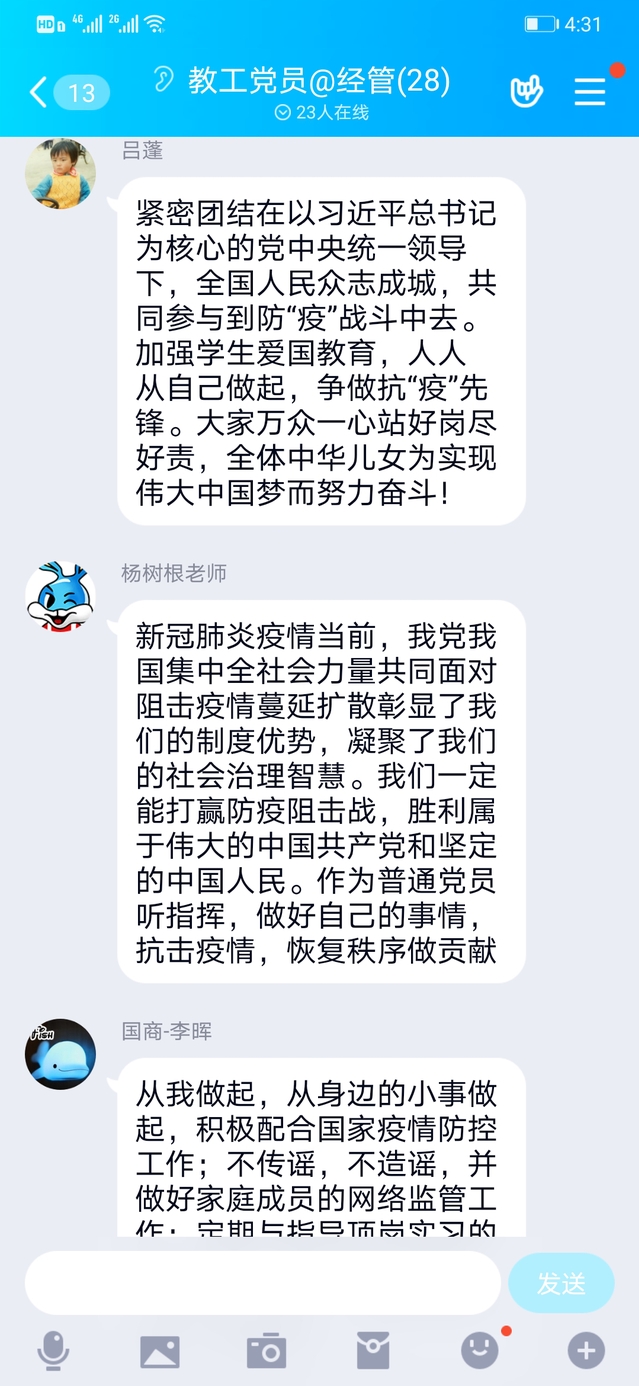Tap the hand gesture icon in header
The height and width of the screenshot is (1386, 639).
[526, 92]
